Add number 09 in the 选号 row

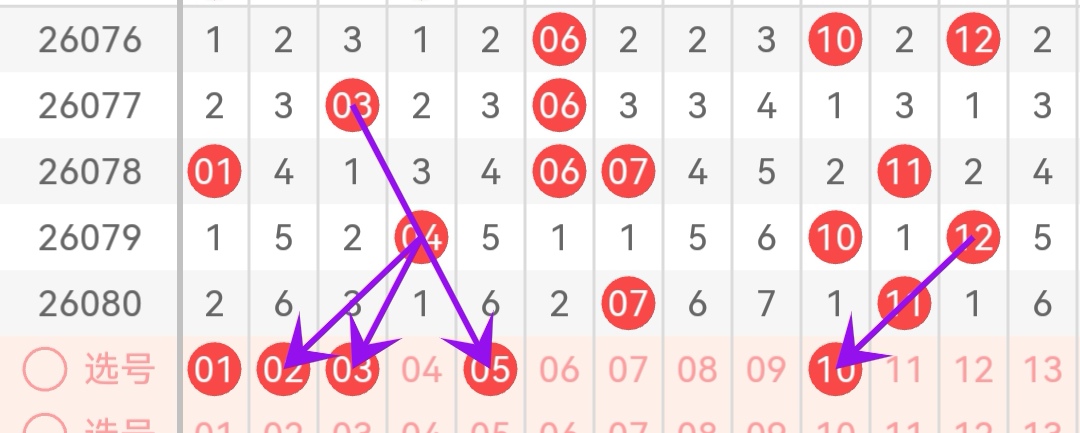coord(766,371)
